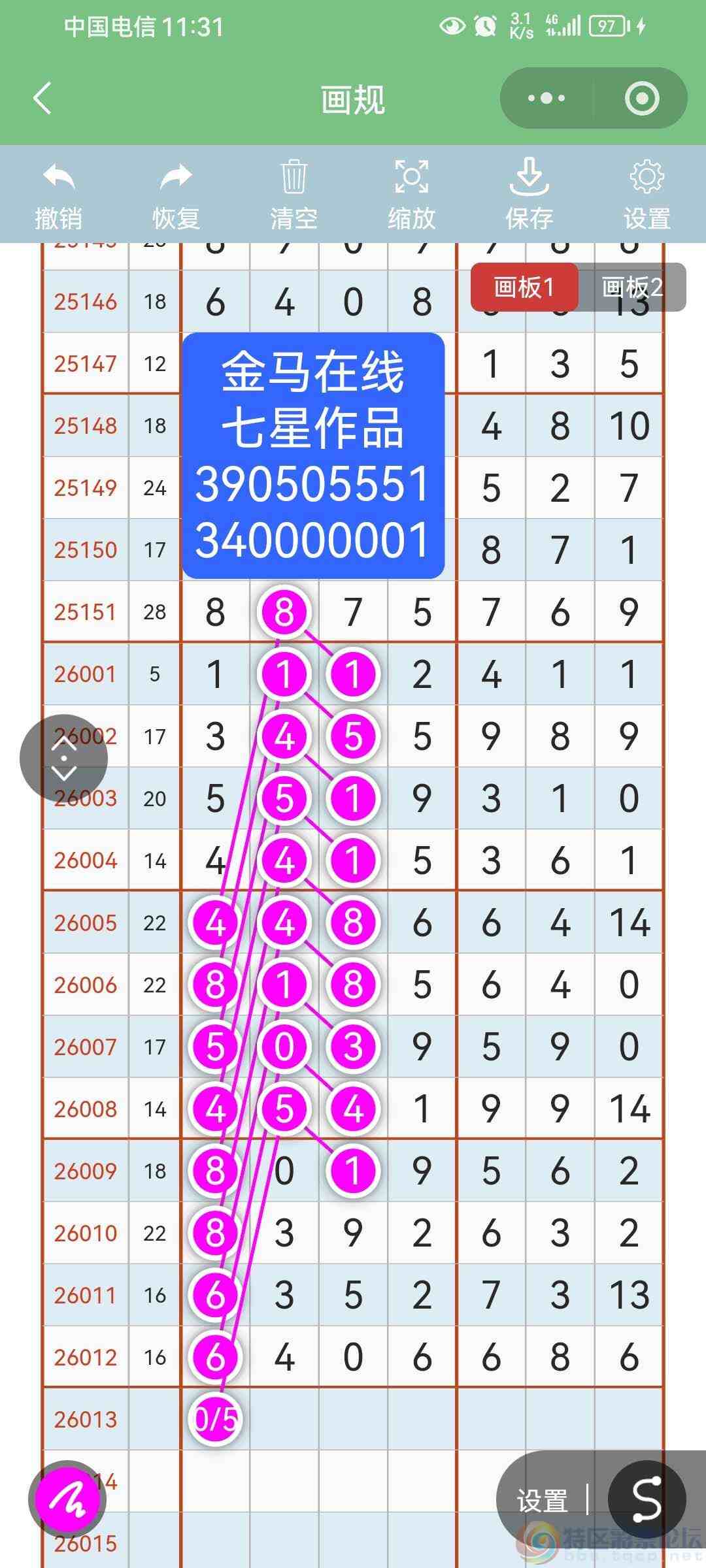Open the mini program more-options menu
Viewport: 706px width, 1568px height.
(546, 99)
